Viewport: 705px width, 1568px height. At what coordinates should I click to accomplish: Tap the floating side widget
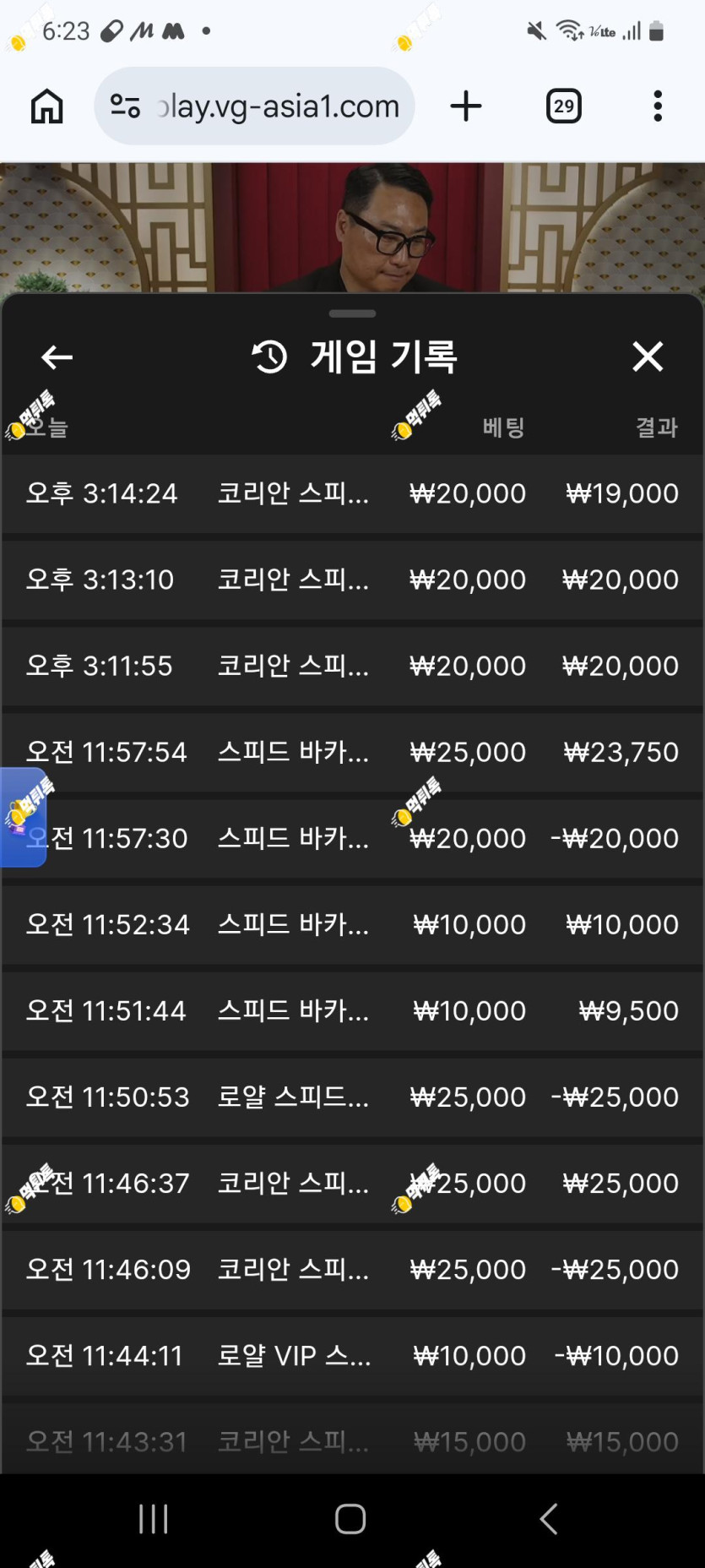point(23,817)
